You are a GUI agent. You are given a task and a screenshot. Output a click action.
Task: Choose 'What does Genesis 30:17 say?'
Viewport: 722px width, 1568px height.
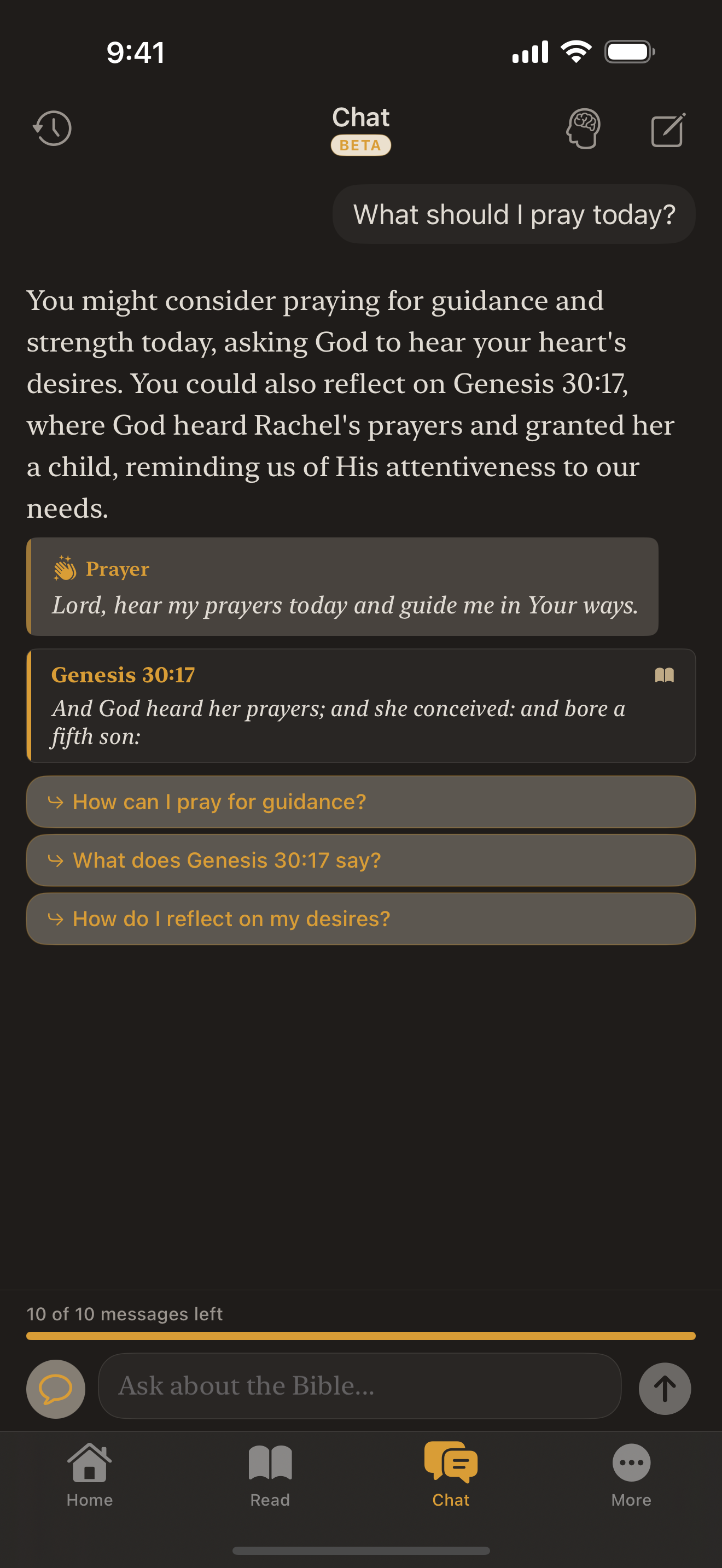[360, 860]
